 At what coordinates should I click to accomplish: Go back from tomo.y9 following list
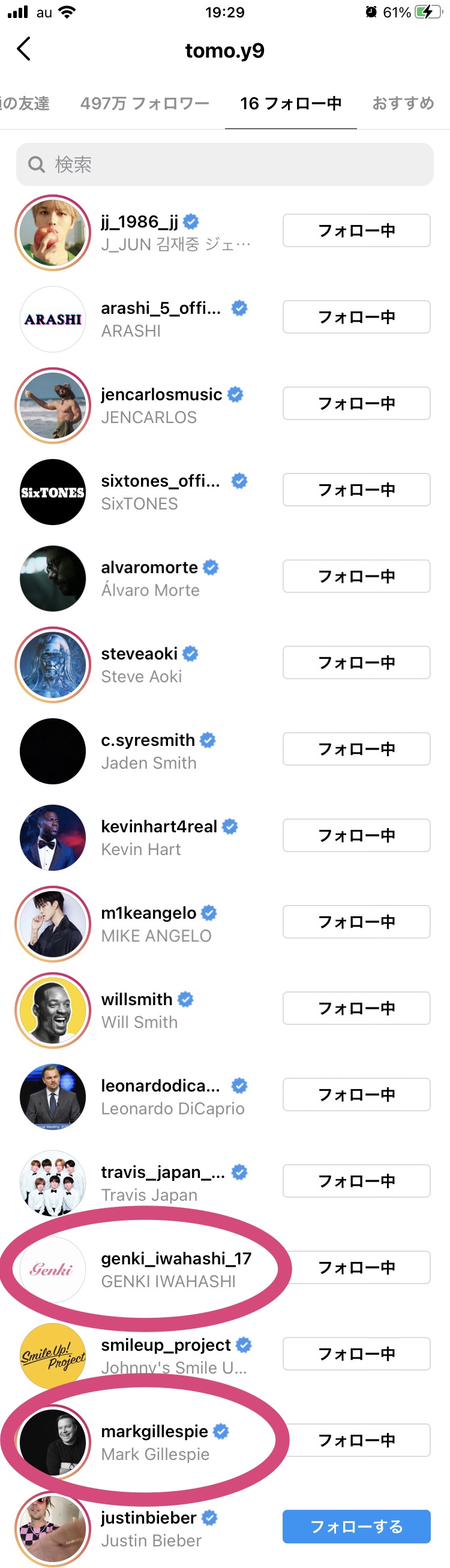point(24,49)
